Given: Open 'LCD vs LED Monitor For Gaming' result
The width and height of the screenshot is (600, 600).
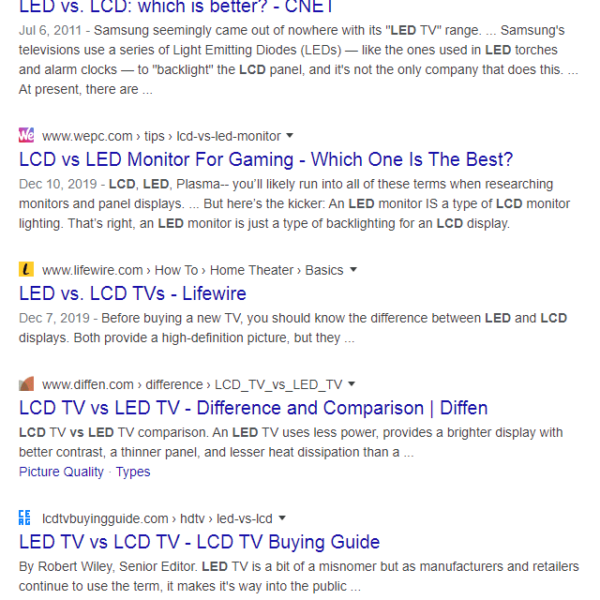Looking at the screenshot, I should 266,160.
